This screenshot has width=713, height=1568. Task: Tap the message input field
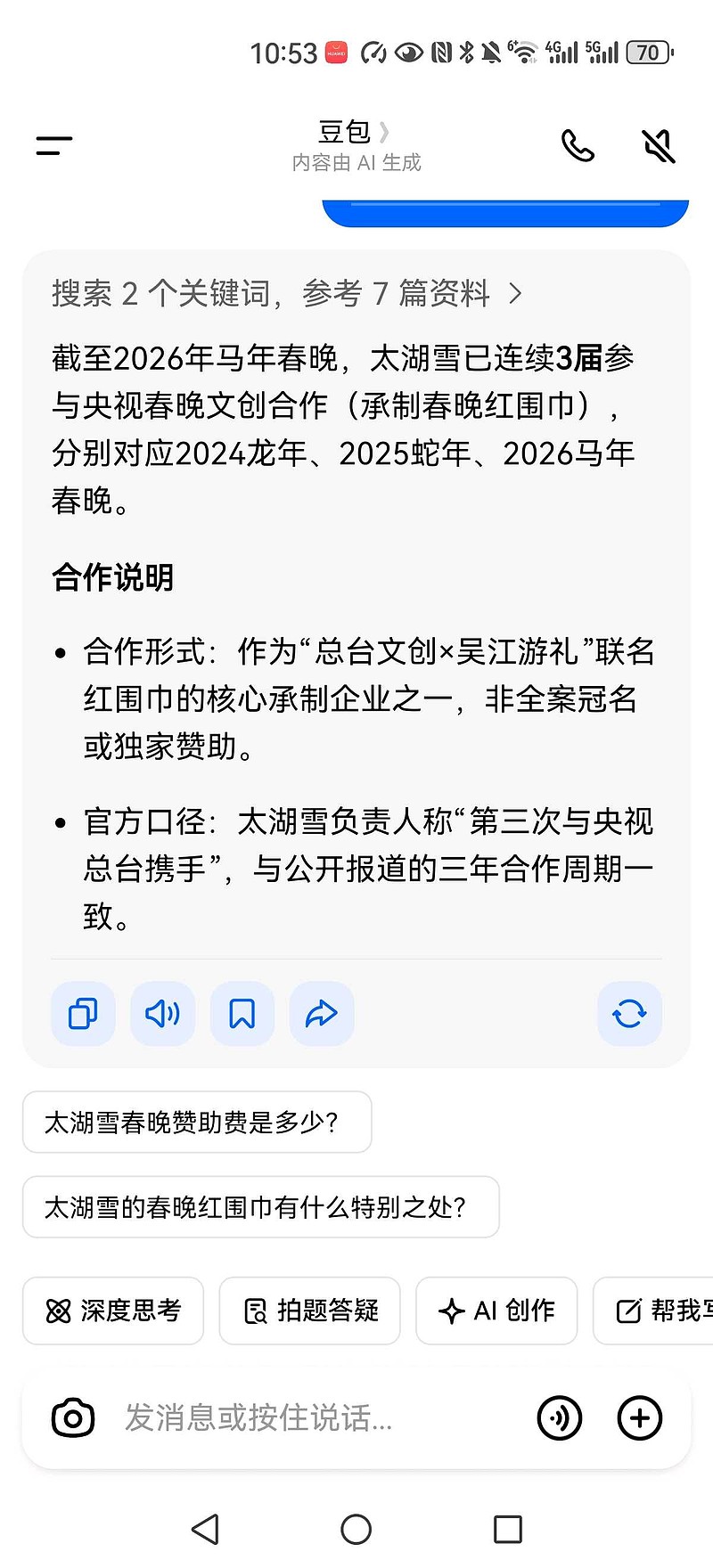tap(267, 1418)
